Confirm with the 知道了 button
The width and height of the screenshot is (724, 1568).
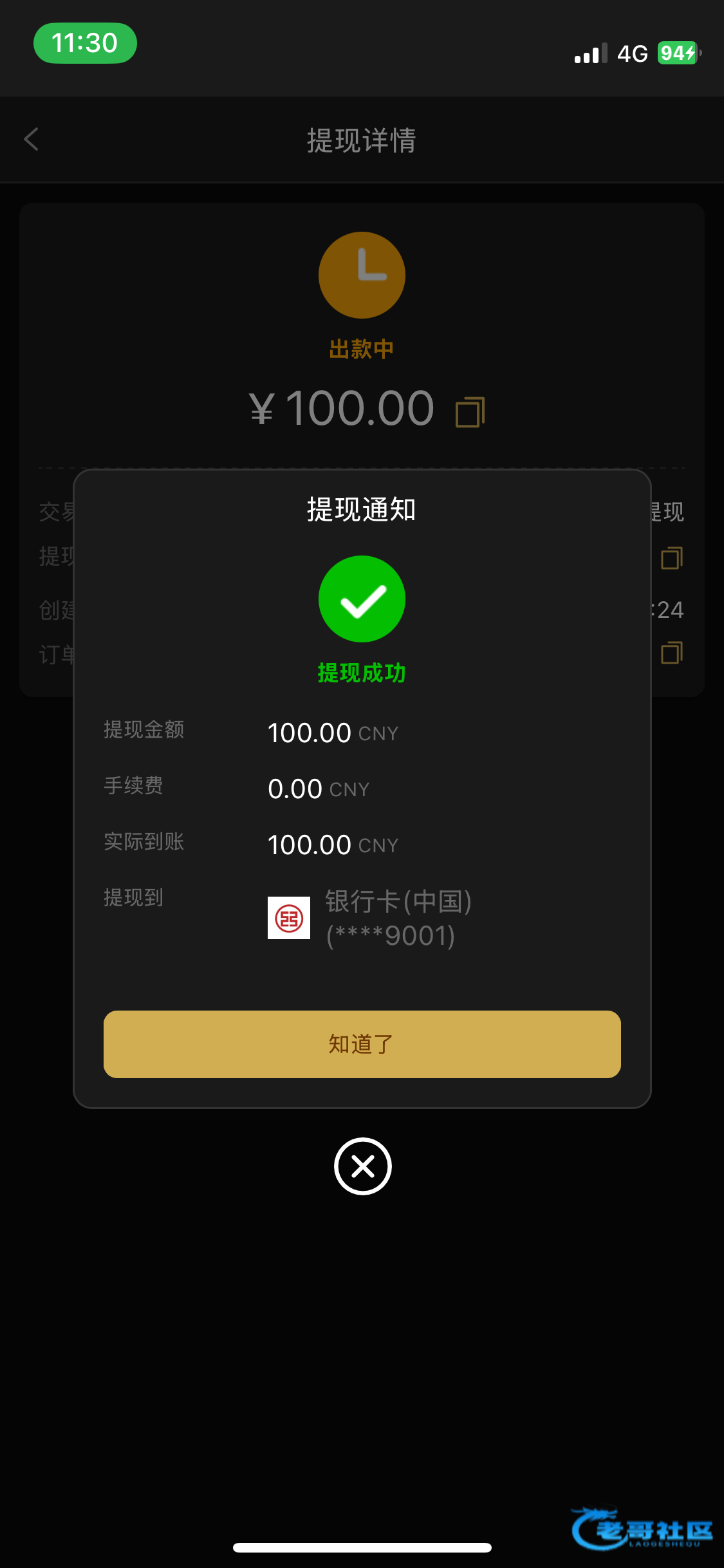[x=362, y=1044]
